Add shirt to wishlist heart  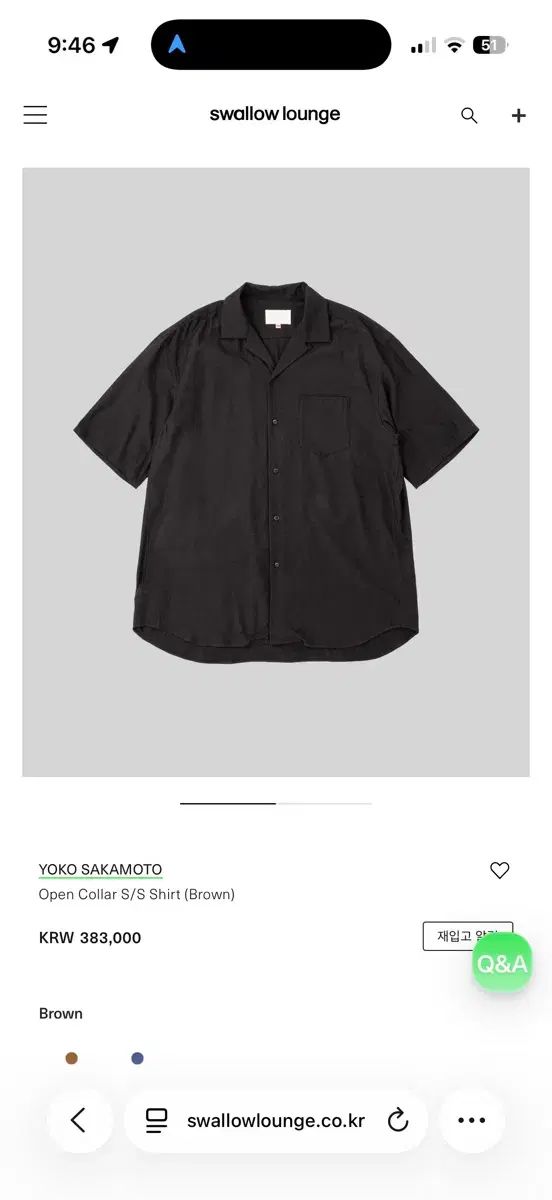500,870
